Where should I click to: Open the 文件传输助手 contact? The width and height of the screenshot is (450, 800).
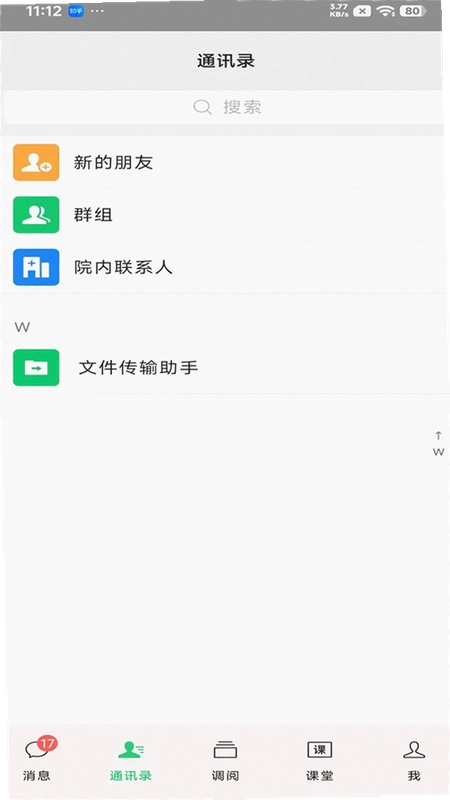(223, 367)
